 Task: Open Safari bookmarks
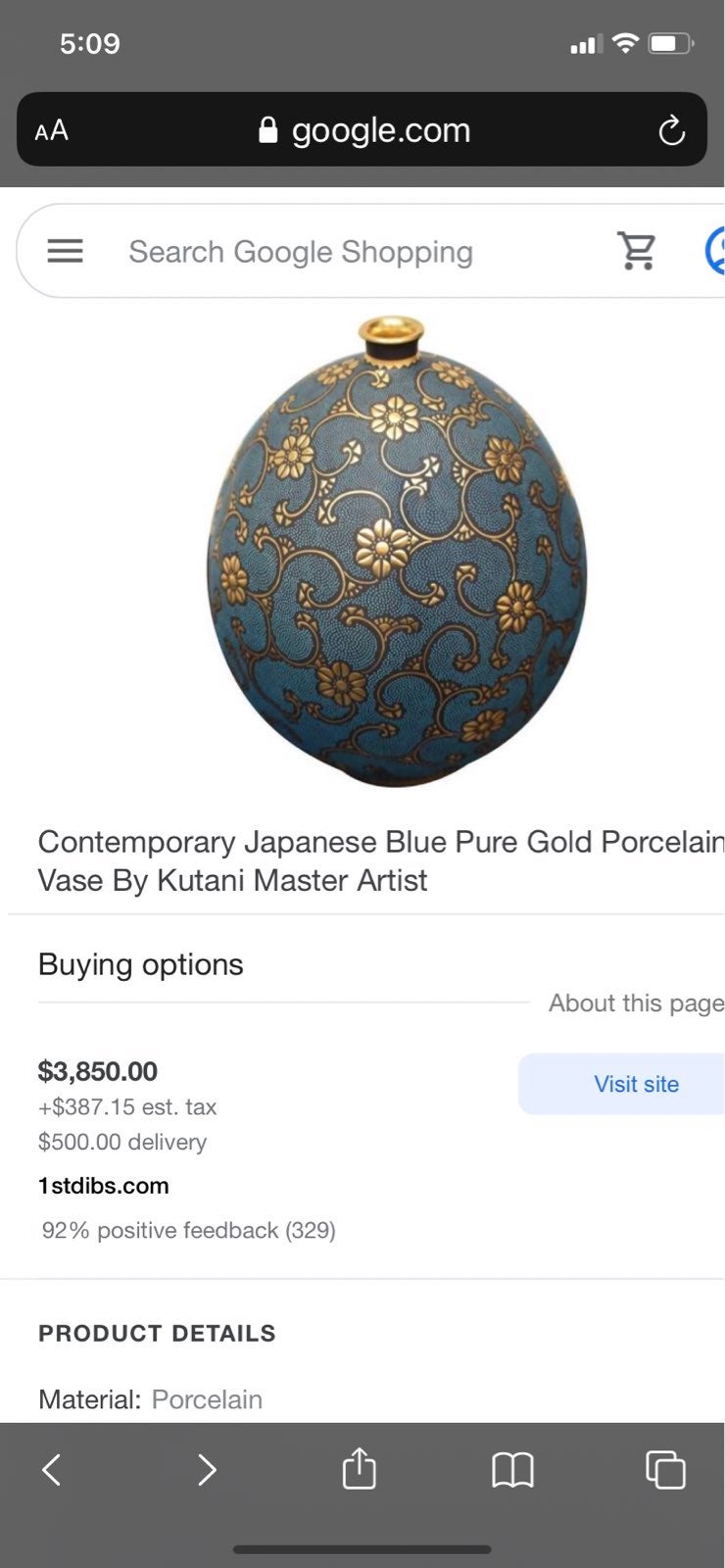coord(512,1469)
